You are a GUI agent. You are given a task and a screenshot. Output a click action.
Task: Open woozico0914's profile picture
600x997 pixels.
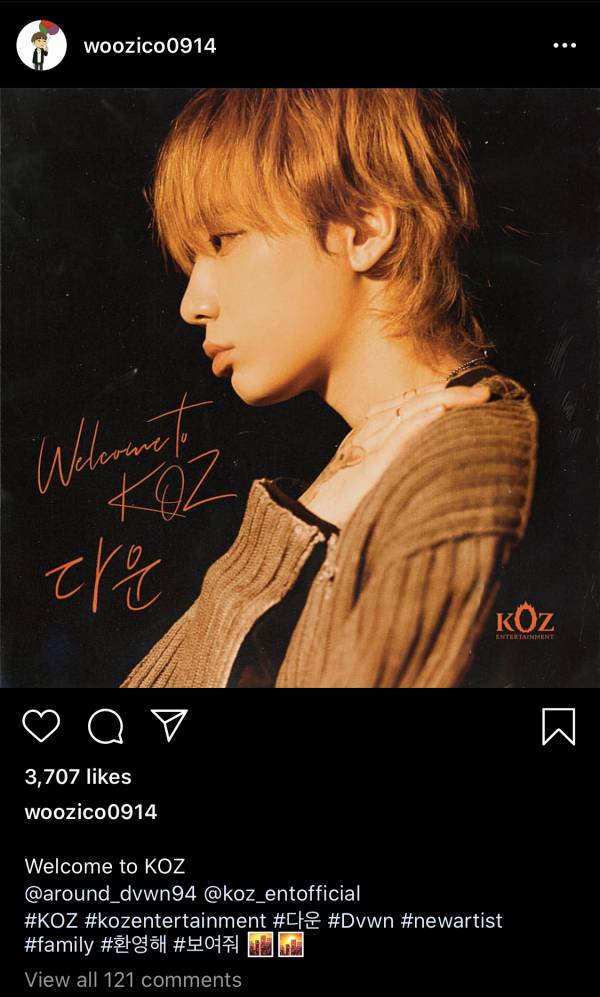point(41,46)
